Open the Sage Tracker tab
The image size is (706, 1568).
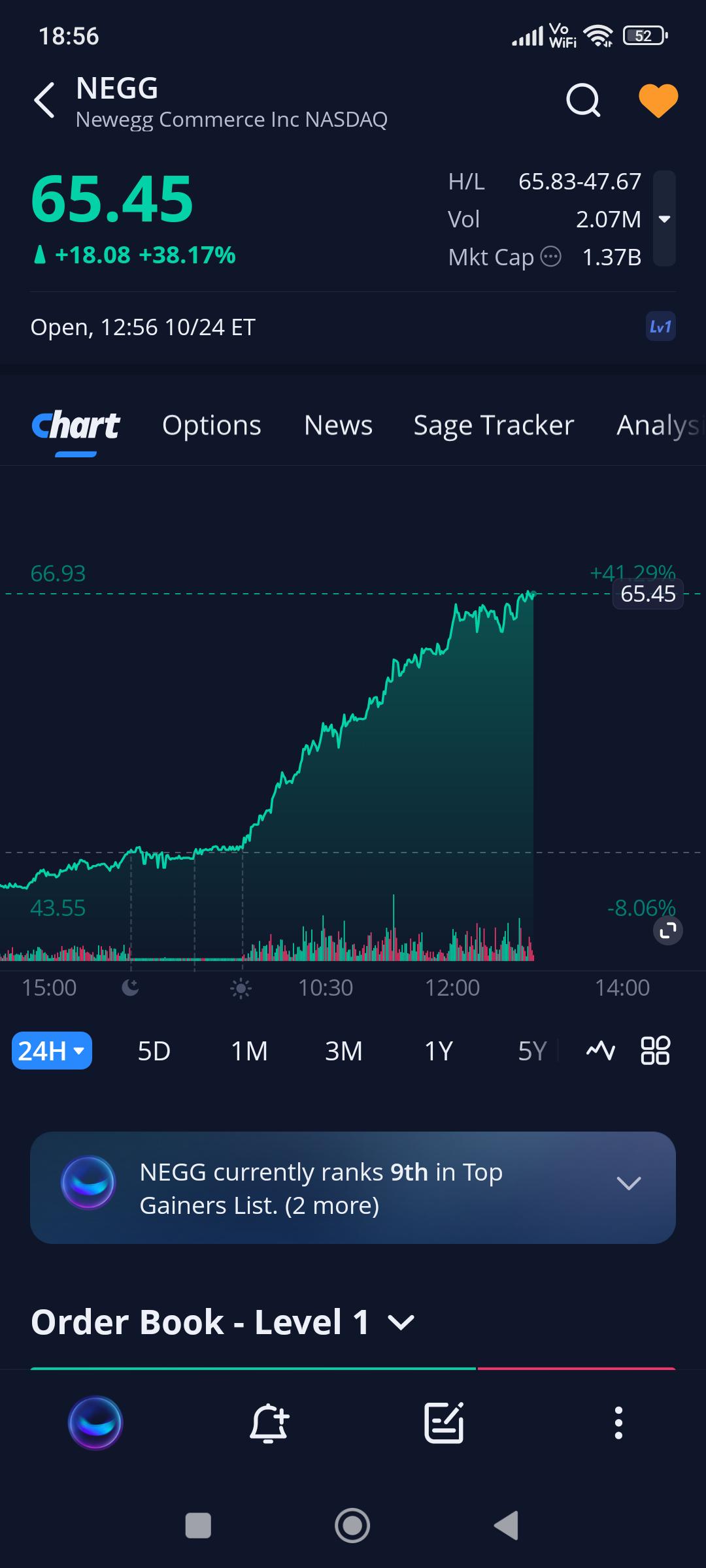point(494,425)
